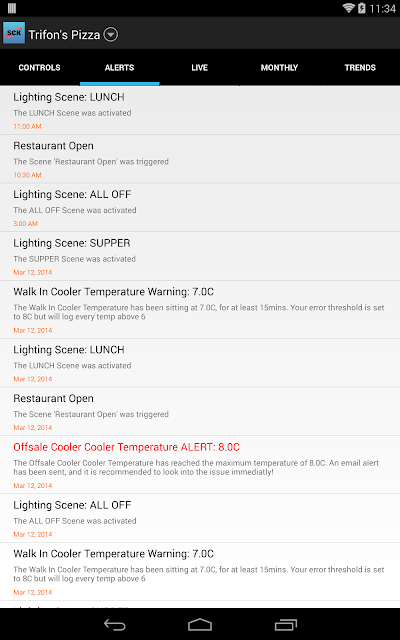This screenshot has height=640, width=400.
Task: Open the 11:00 AM Lighting Scene LUNCH alert
Action: point(200,111)
